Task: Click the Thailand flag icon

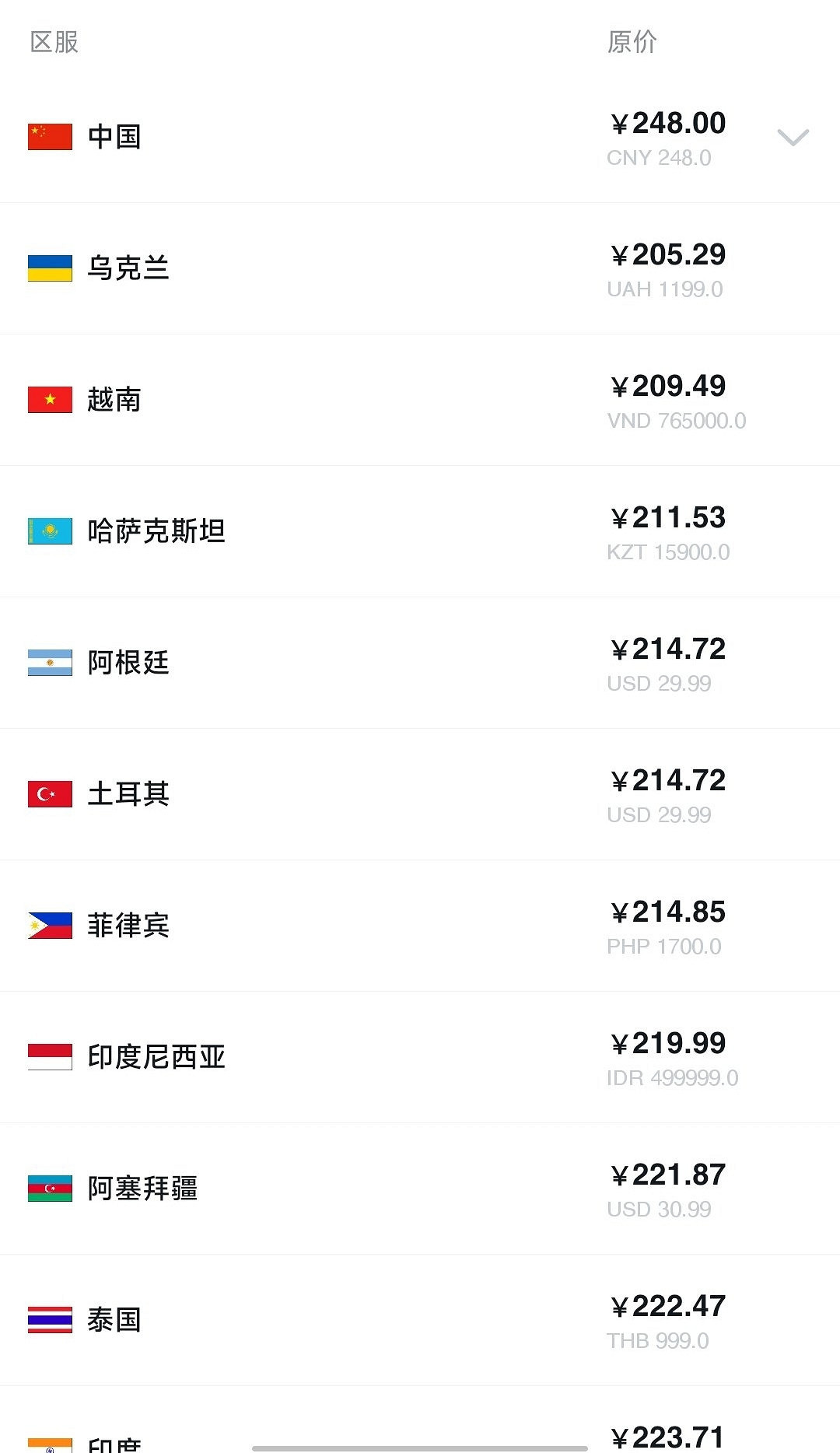Action: pyautogui.click(x=49, y=1320)
